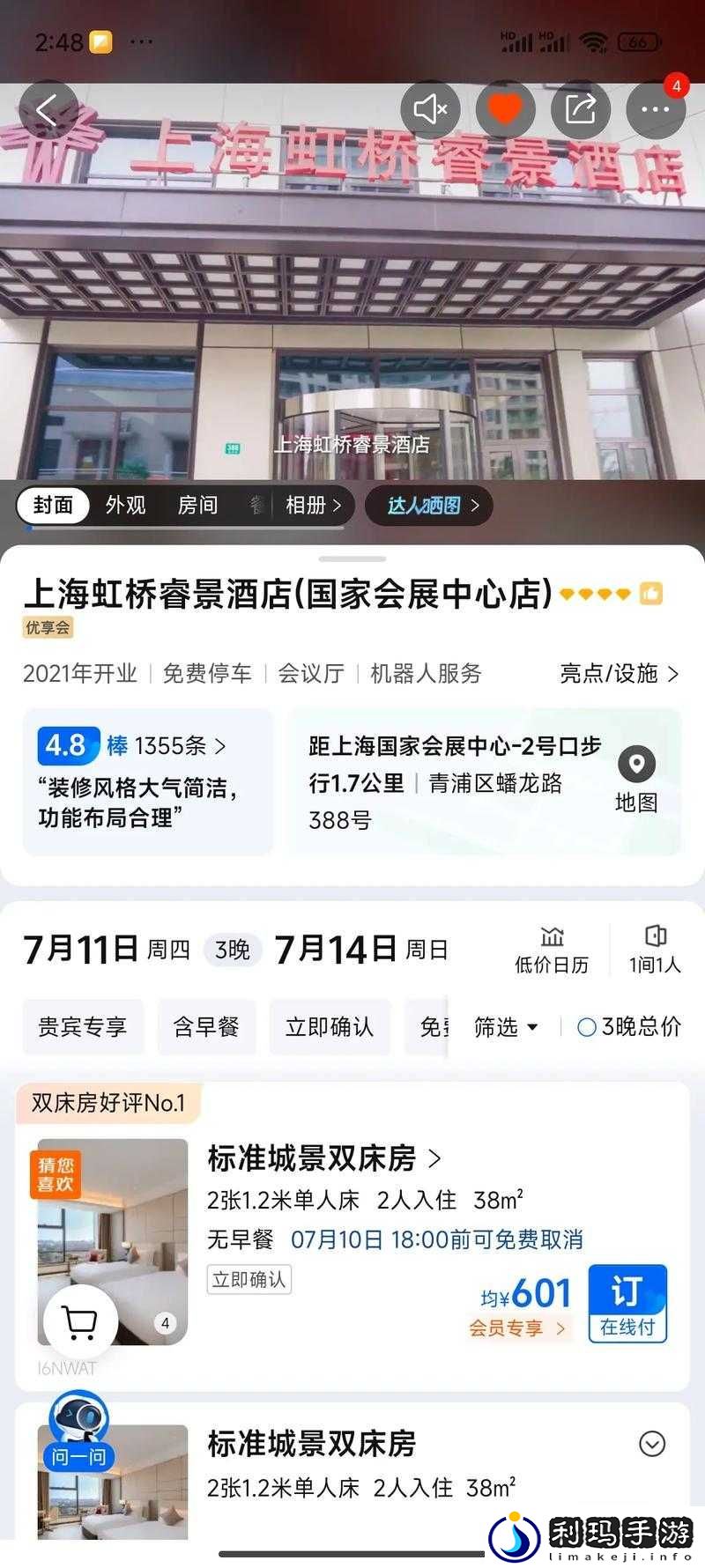Change 1间1人 room and guest count
The height and width of the screenshot is (1568, 705).
click(x=655, y=950)
